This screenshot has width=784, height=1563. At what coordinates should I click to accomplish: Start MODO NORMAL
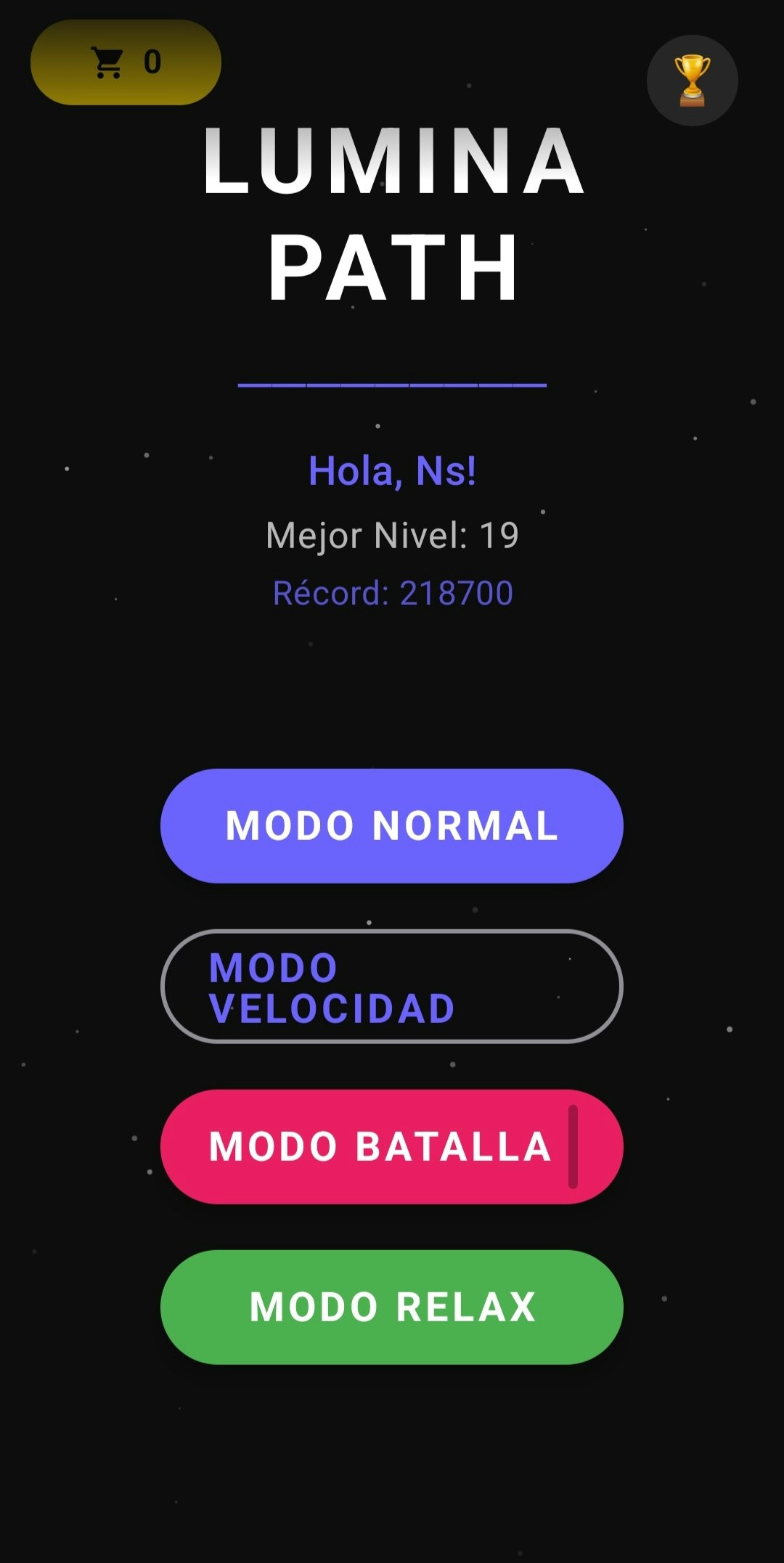pyautogui.click(x=392, y=825)
